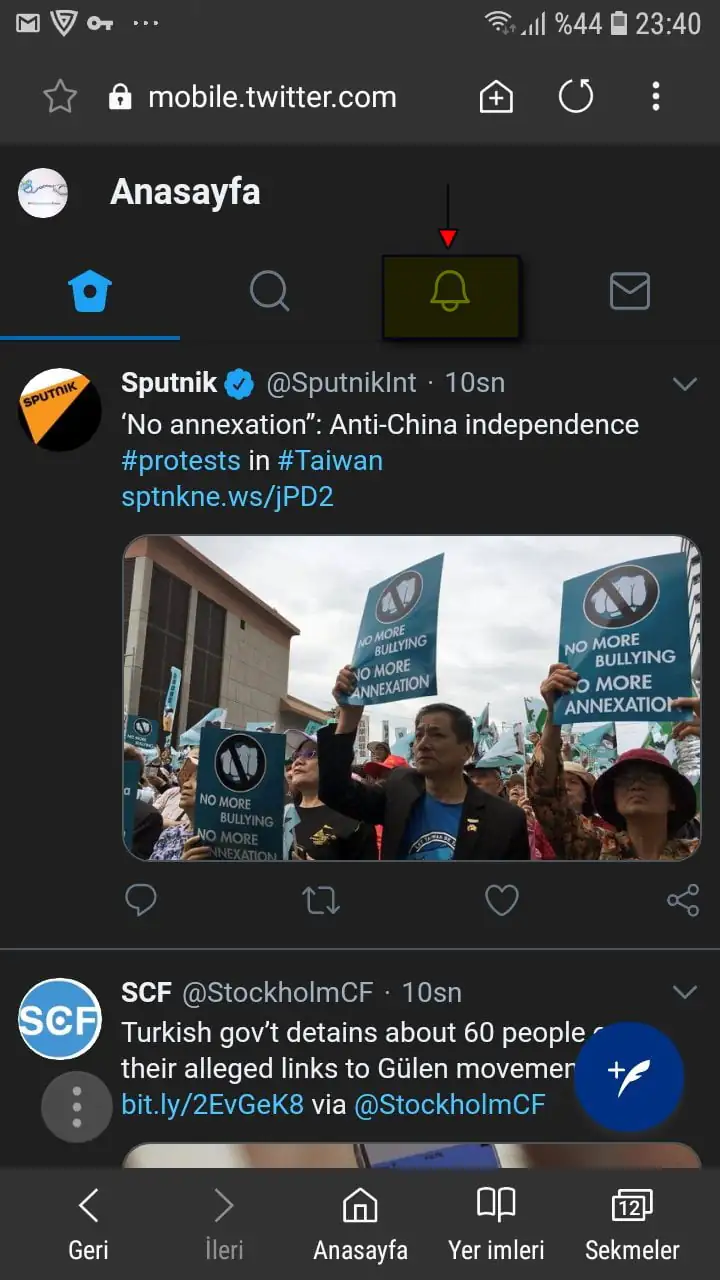Bookmark this page with the star icon

point(60,97)
